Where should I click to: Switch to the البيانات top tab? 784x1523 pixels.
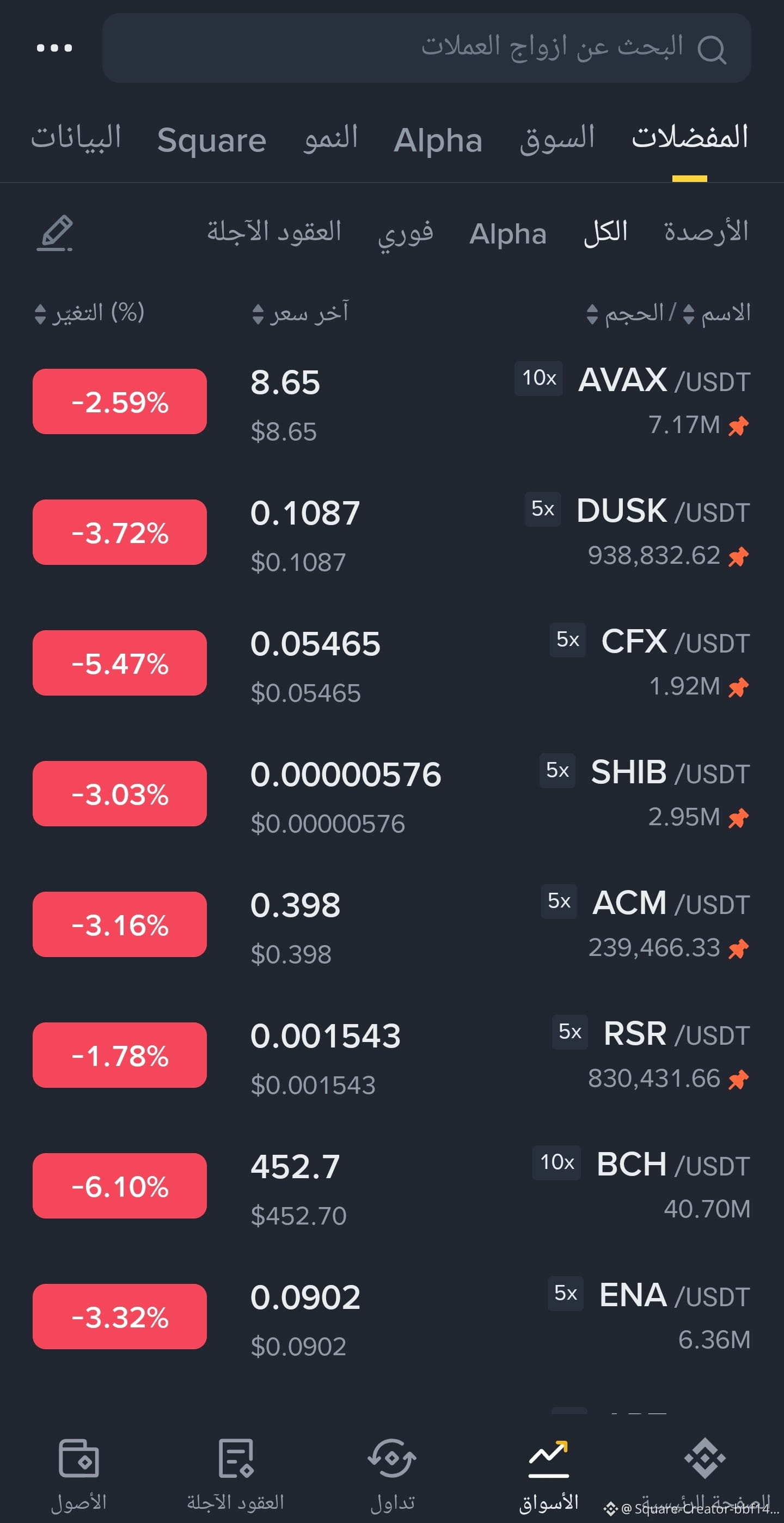pos(76,138)
